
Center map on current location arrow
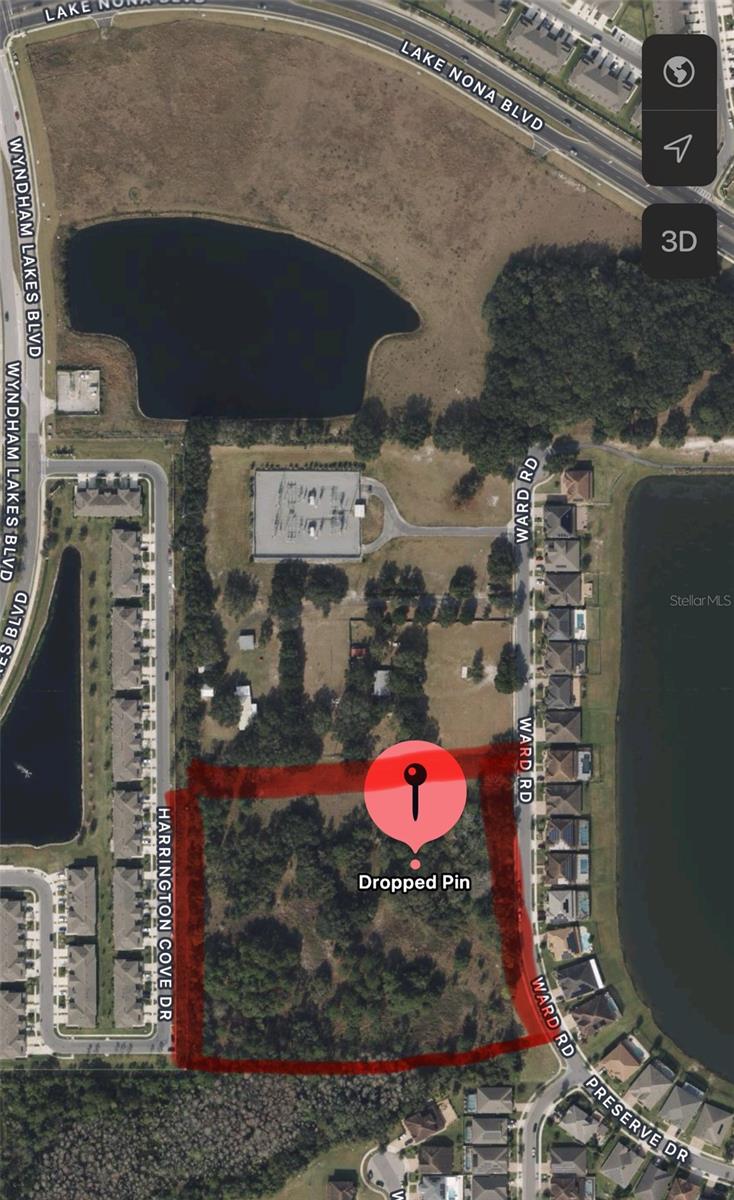(x=679, y=148)
